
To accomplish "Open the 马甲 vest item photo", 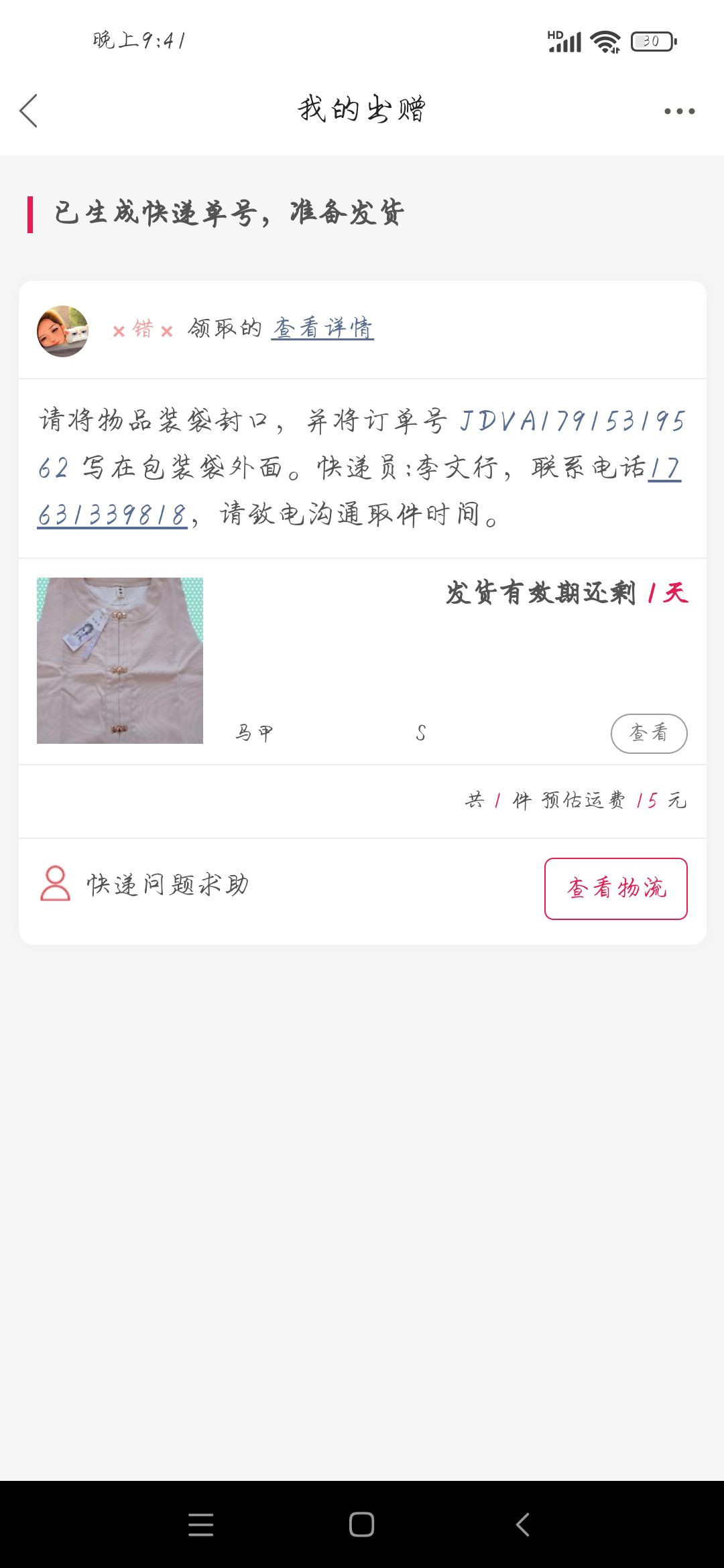I will 120,661.
